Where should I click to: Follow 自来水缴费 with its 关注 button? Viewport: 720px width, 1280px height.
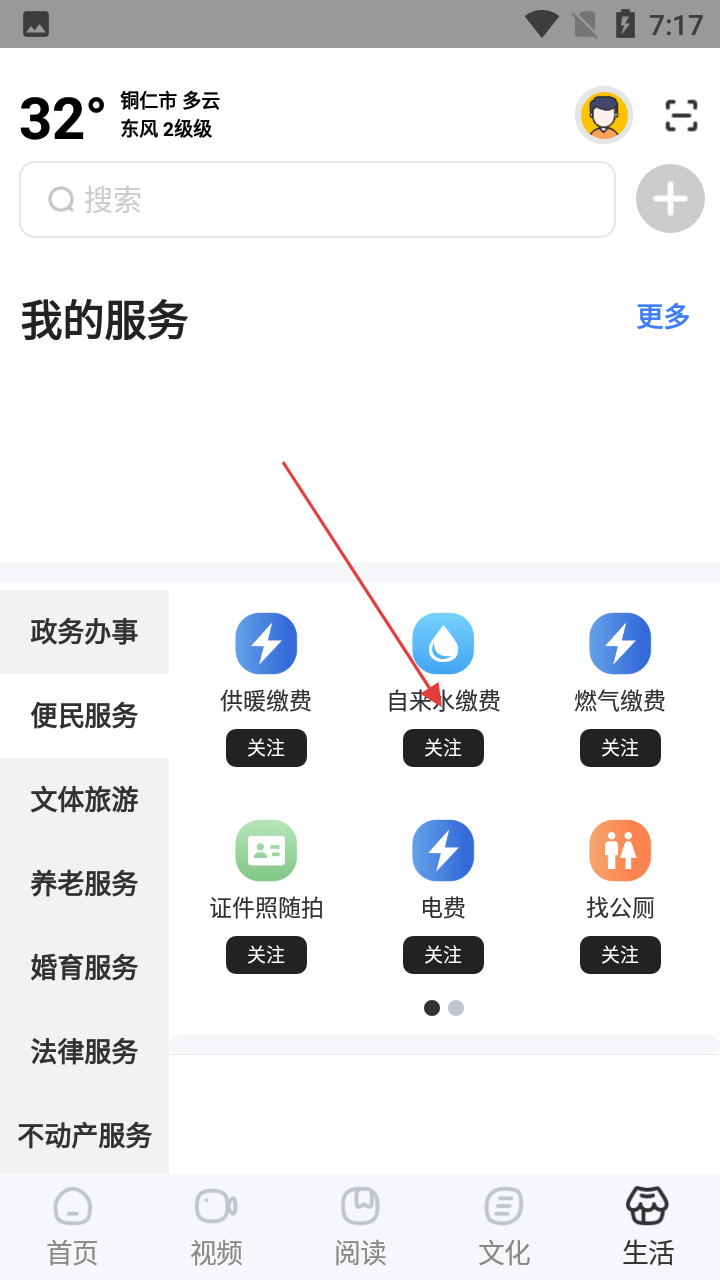443,748
